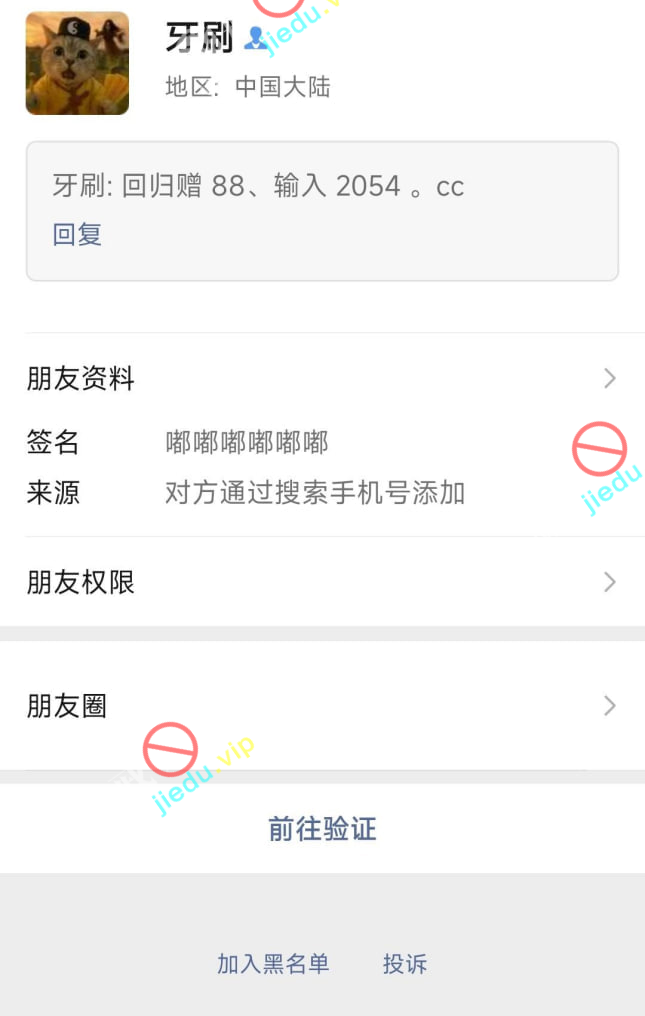Open 朋友权限 settings
The width and height of the screenshot is (645, 1016).
[x=322, y=582]
